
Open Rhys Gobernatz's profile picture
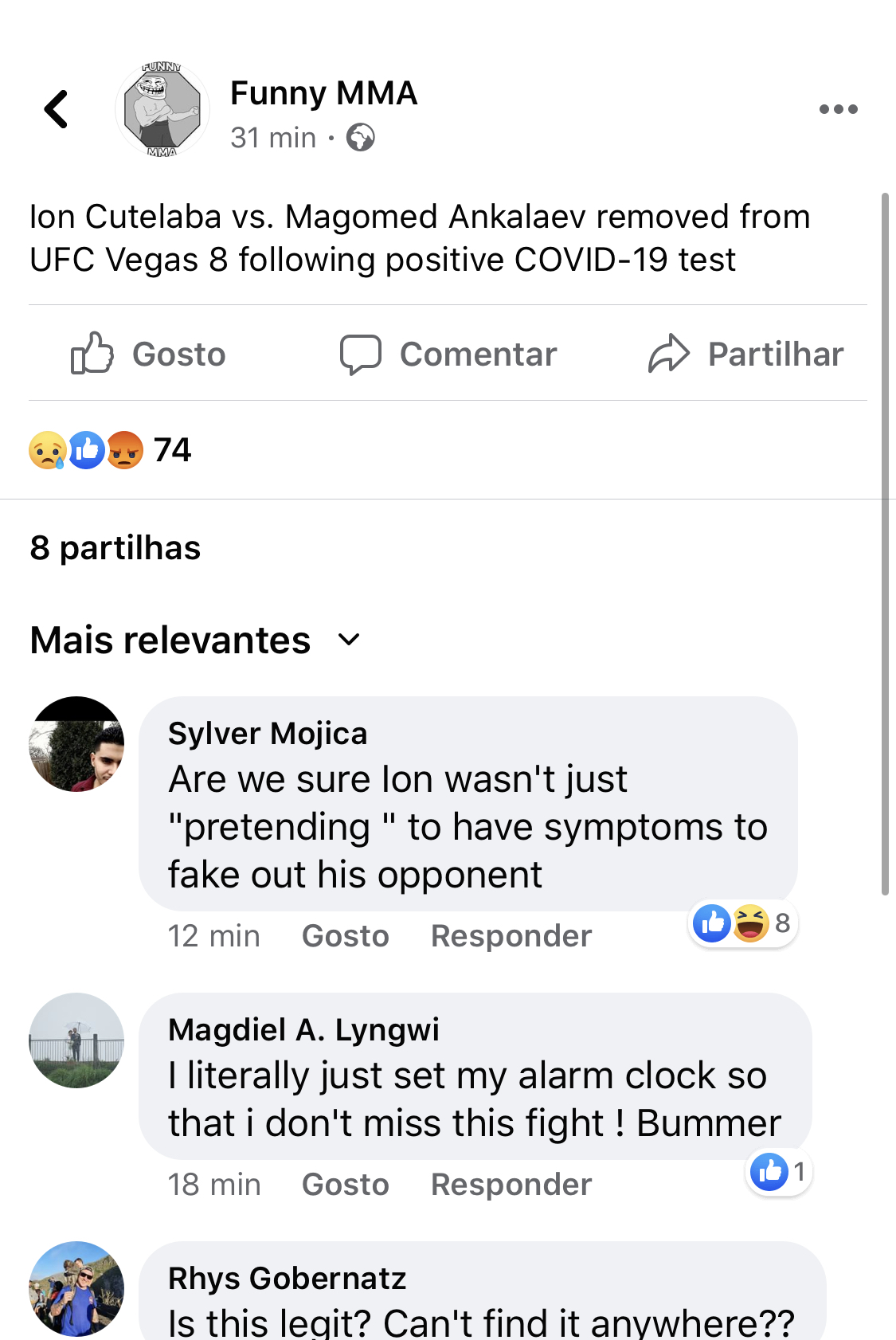pos(76,1288)
